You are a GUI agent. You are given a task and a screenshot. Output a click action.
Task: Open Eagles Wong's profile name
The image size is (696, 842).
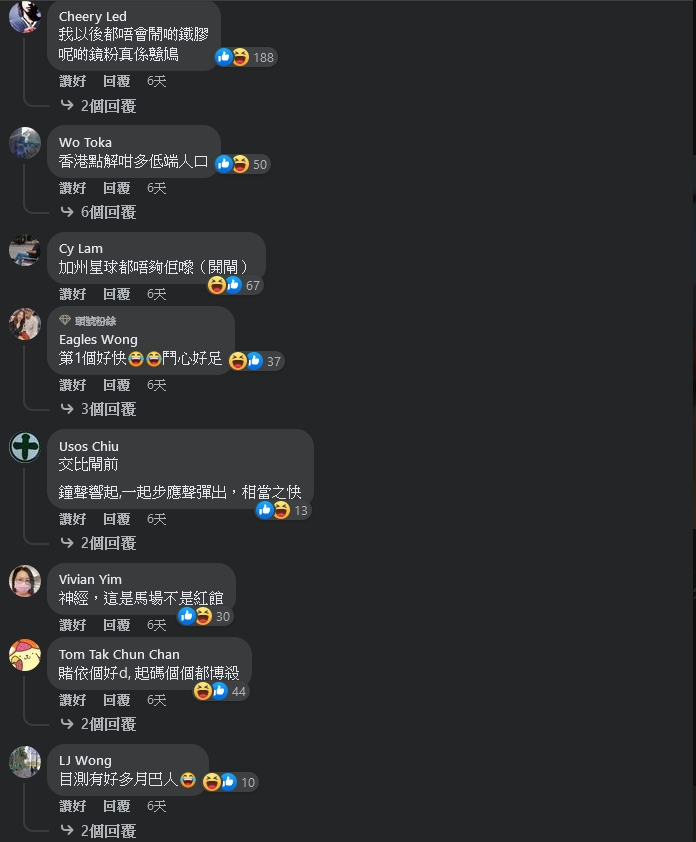[98, 339]
